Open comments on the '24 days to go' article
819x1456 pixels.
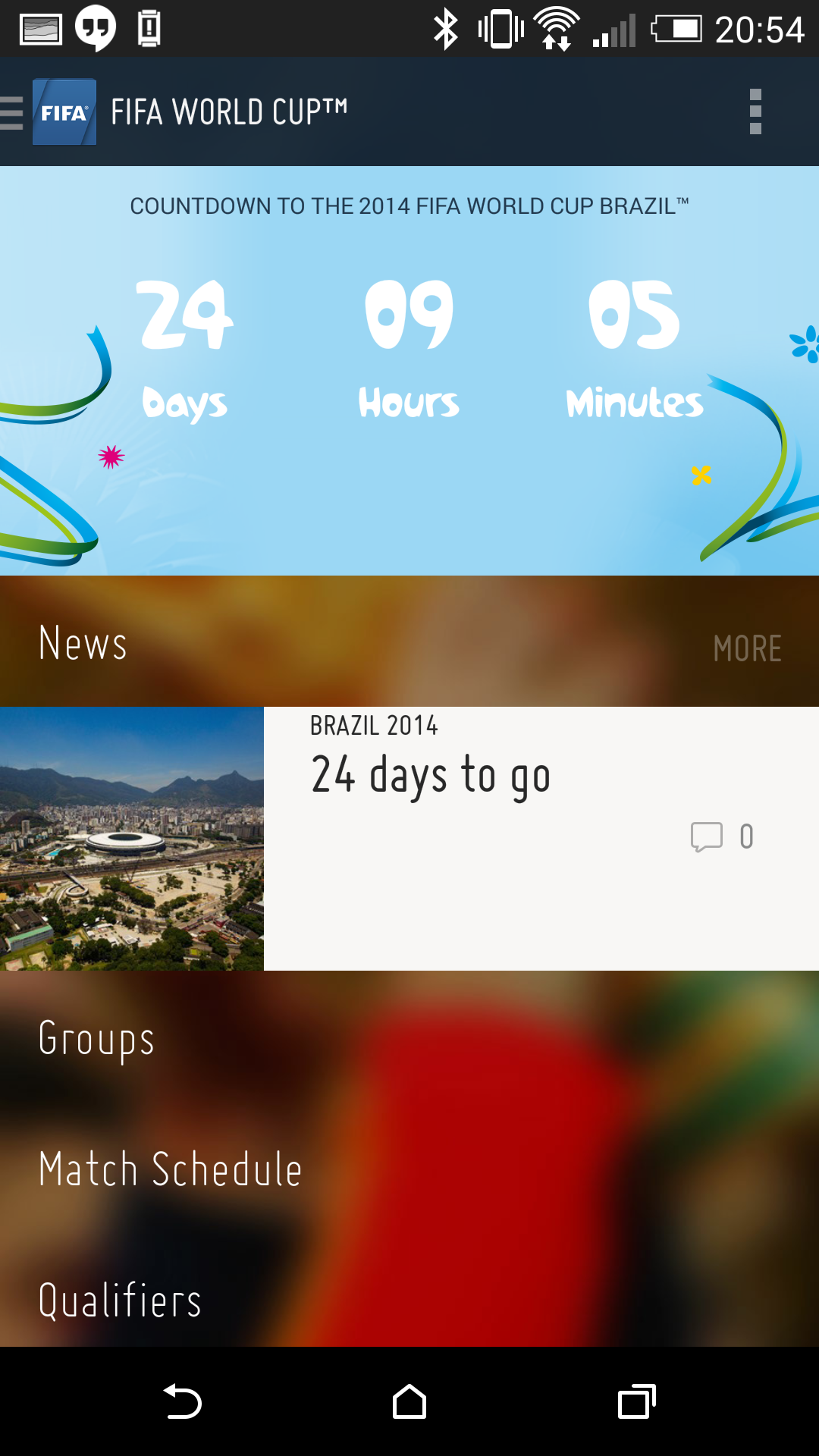(x=721, y=836)
